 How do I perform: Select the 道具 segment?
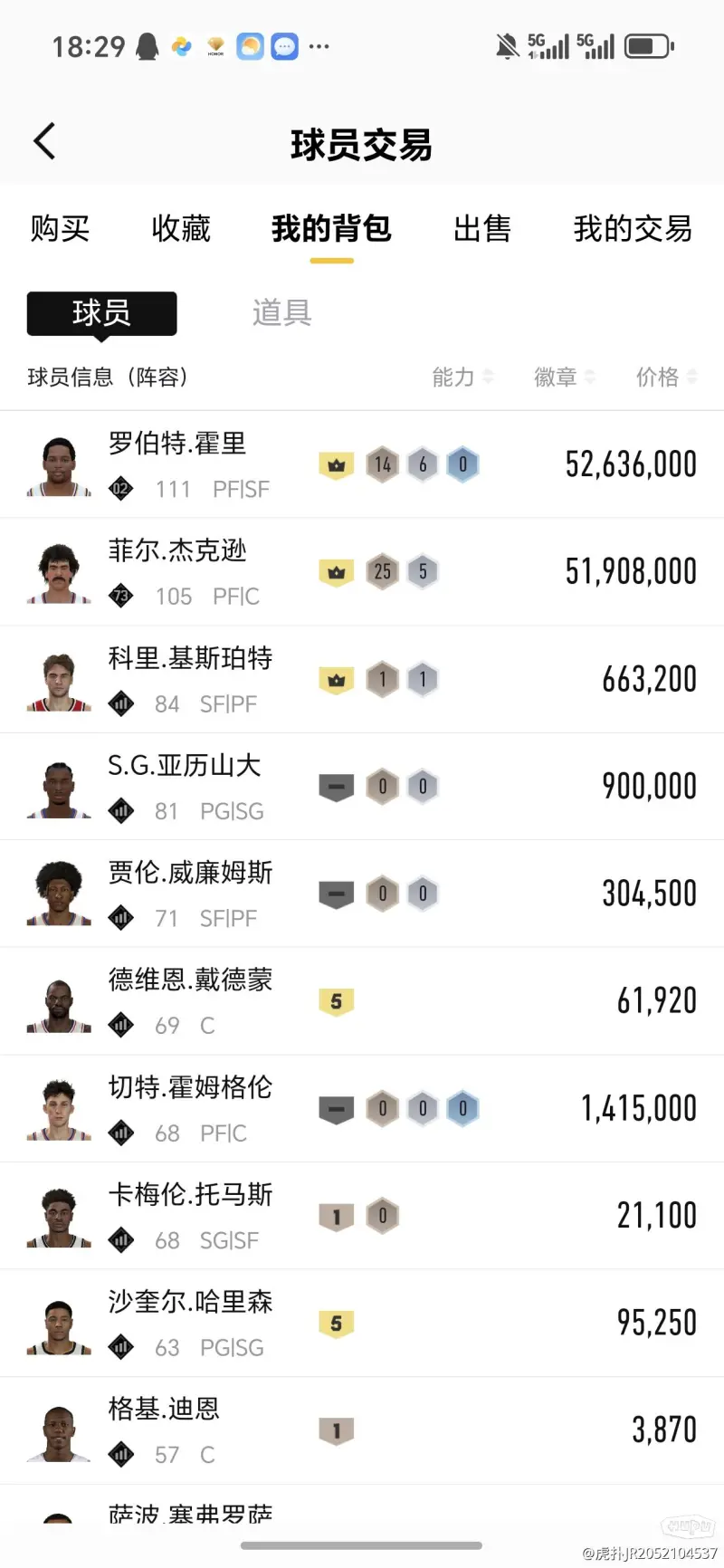coord(281,313)
